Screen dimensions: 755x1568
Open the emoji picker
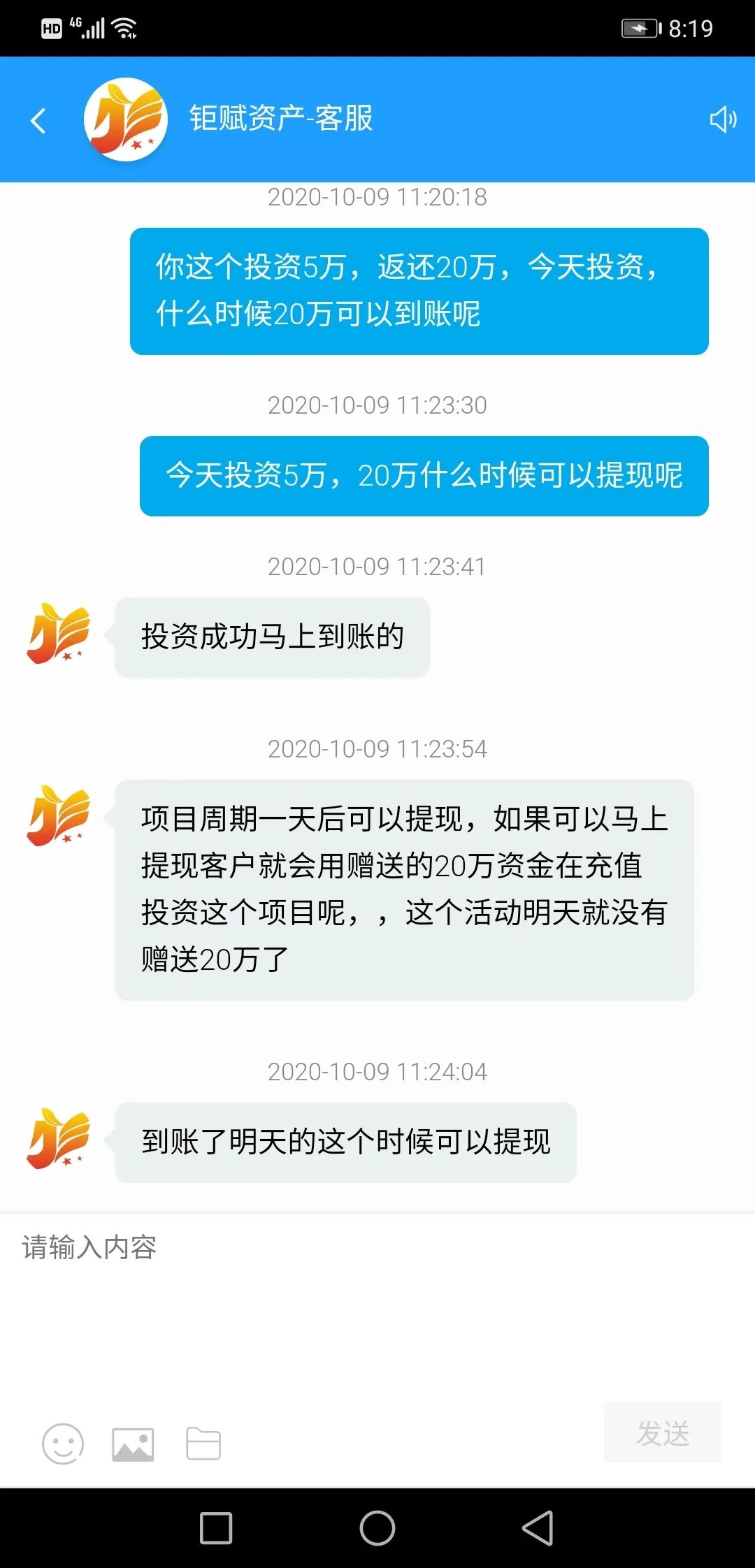(63, 1444)
